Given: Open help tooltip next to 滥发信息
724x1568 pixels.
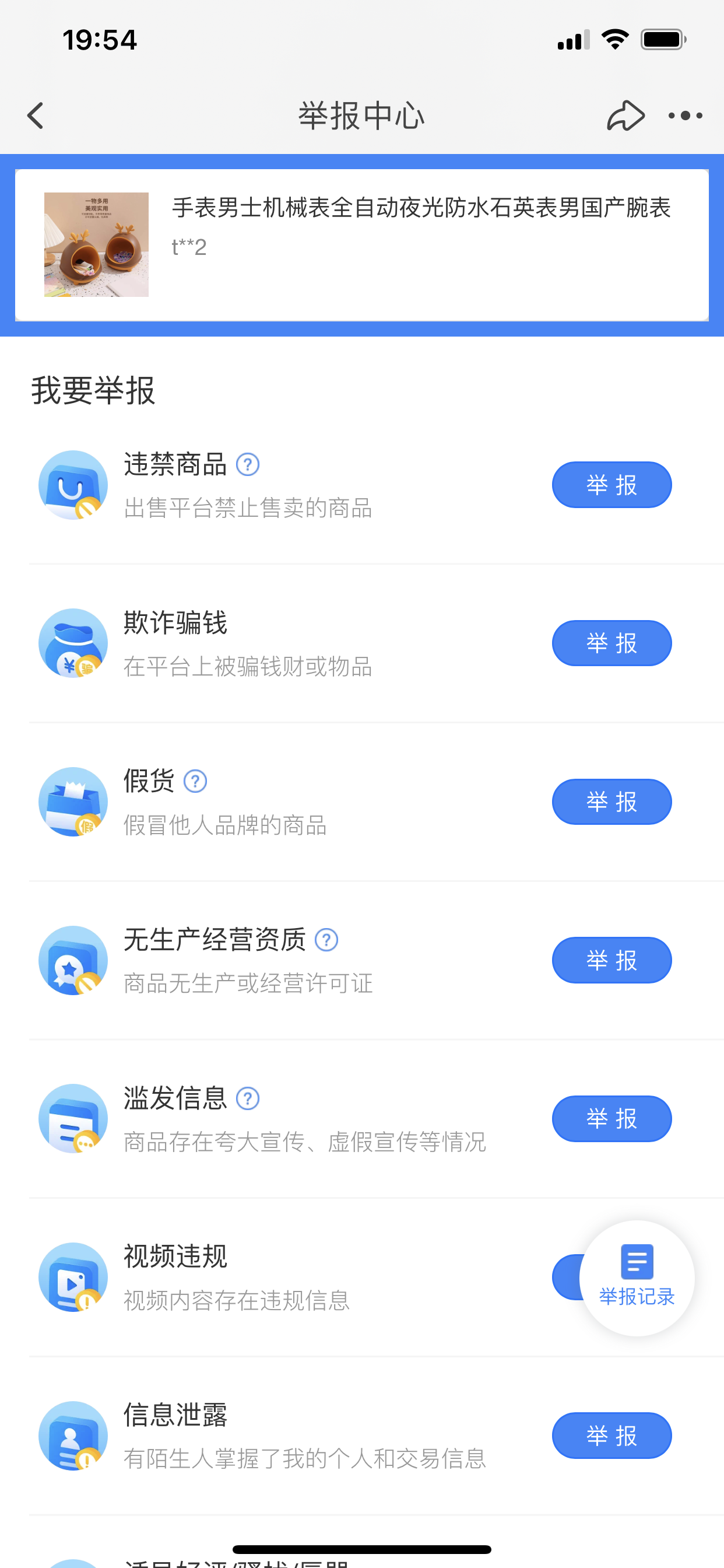Looking at the screenshot, I should [248, 1098].
